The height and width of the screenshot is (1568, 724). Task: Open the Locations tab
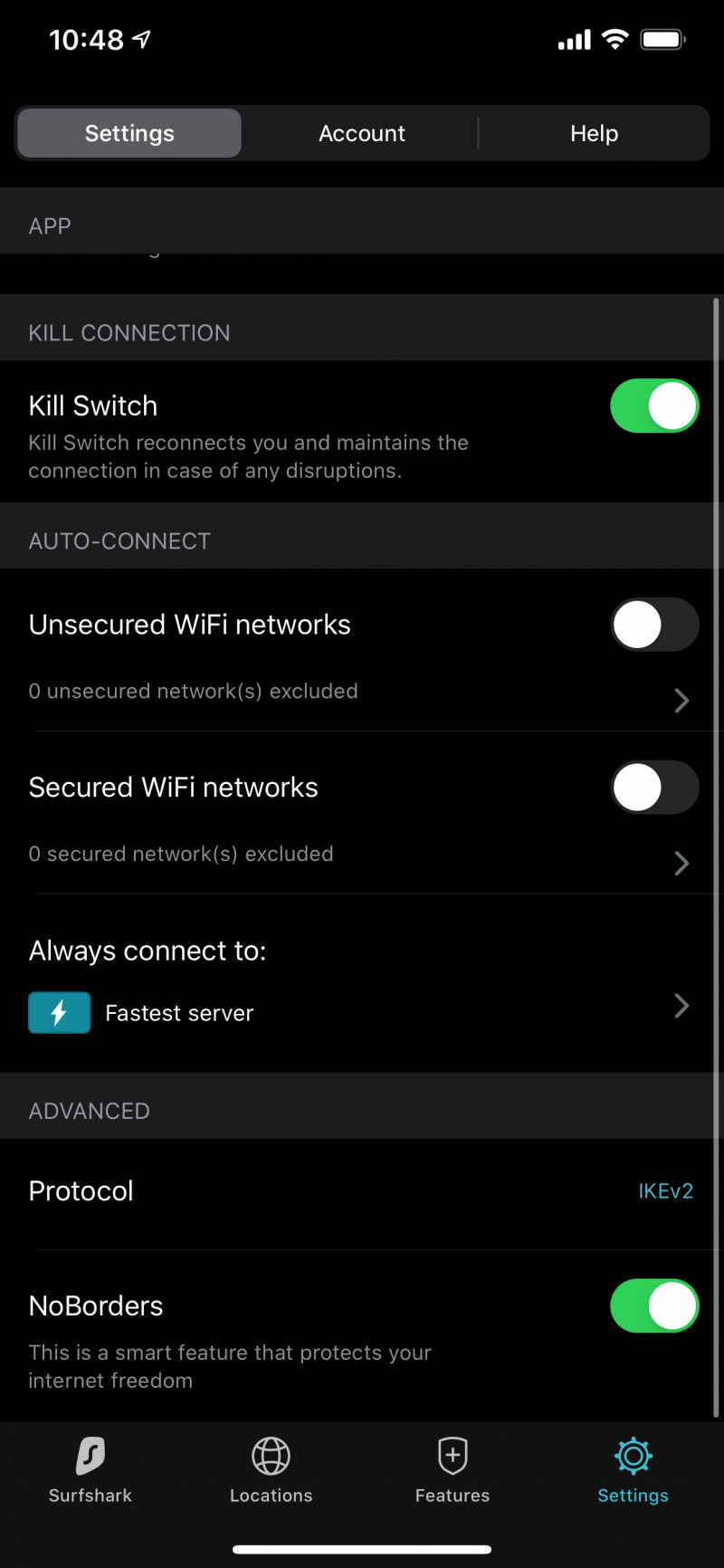point(271,1470)
